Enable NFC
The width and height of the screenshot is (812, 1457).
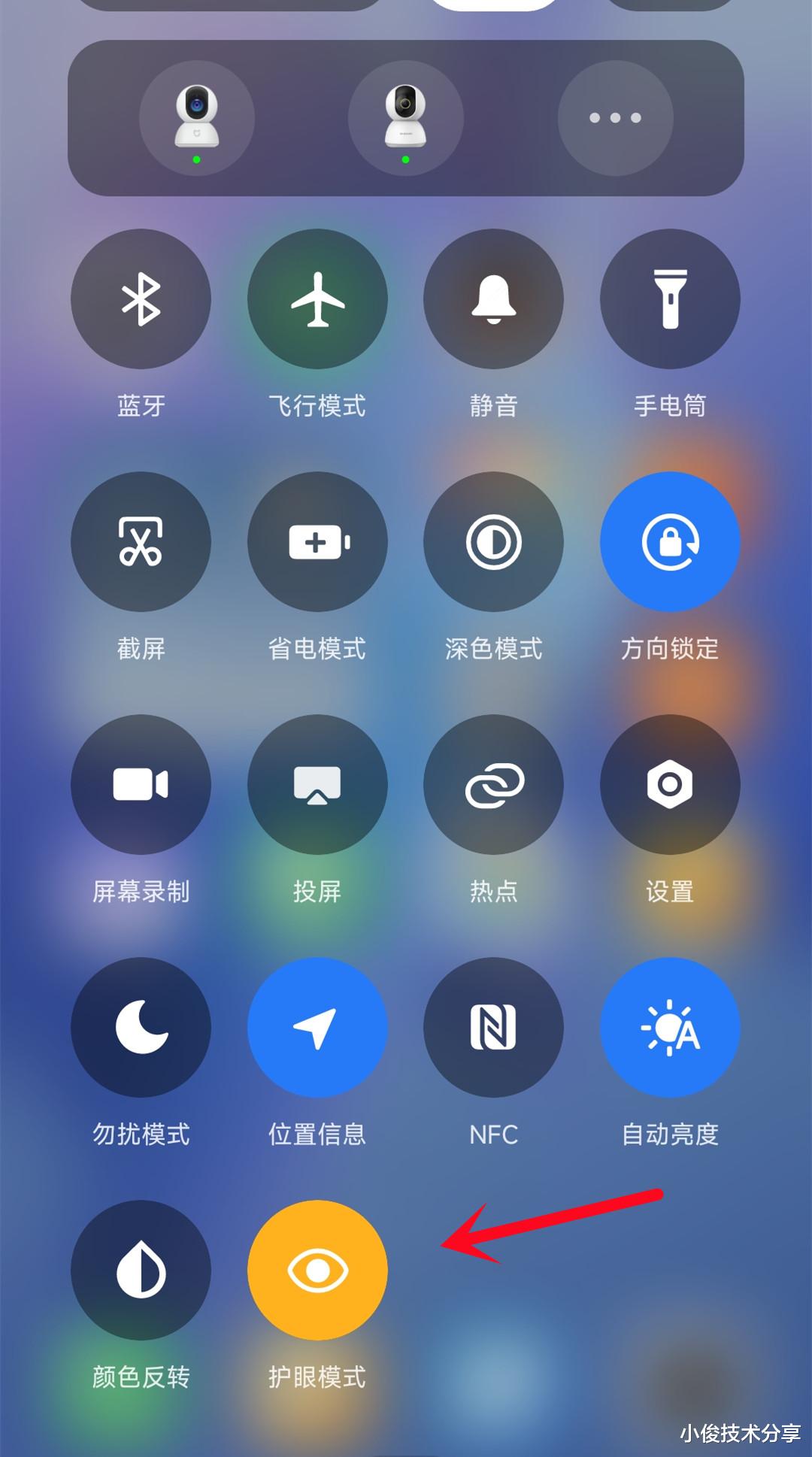point(494,1027)
